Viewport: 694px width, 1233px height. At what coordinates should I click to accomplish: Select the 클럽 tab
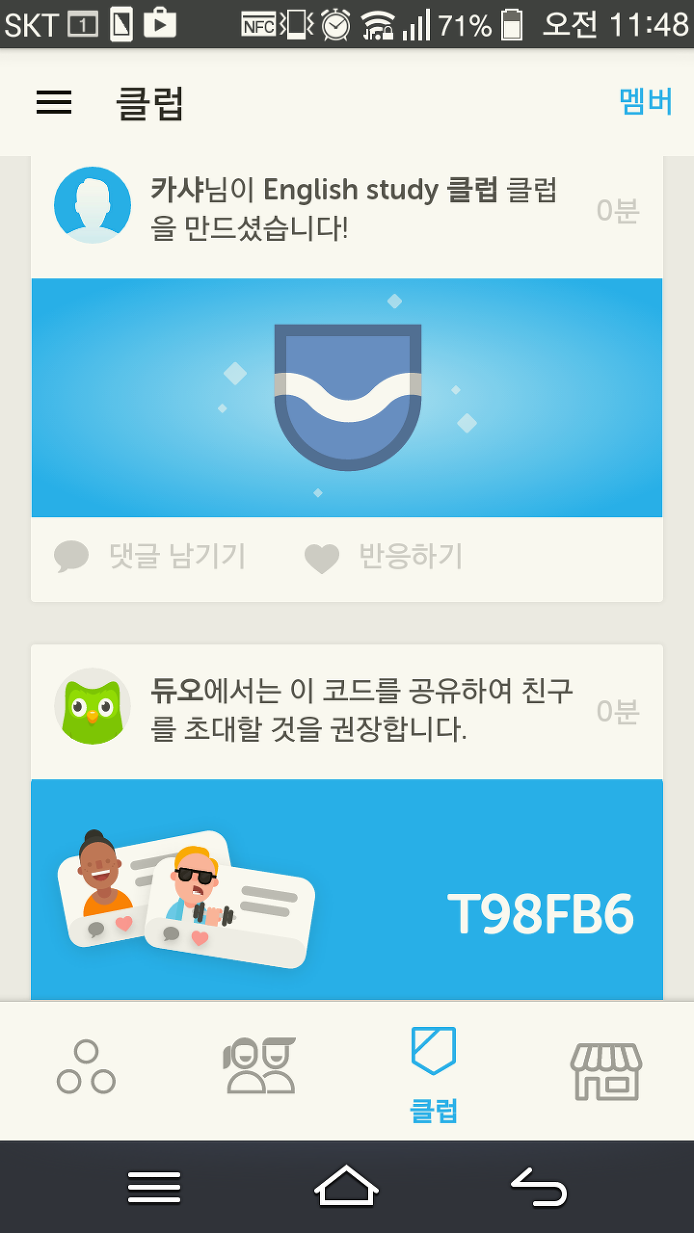click(434, 1074)
